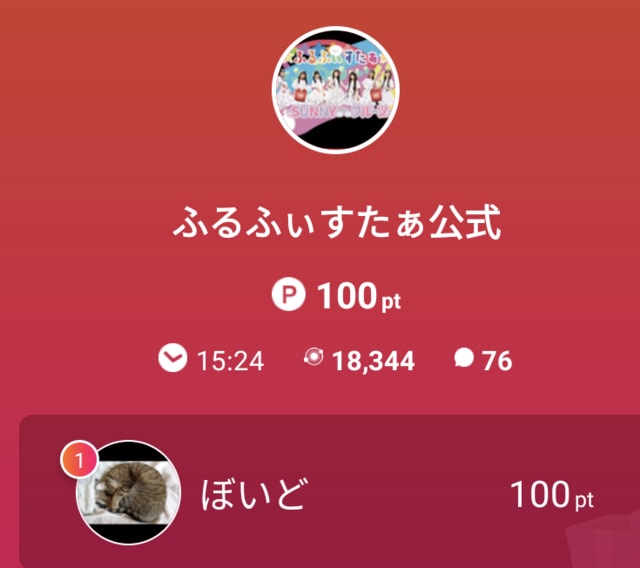
Task: Open ふるふぃすたぁ公式 profile avatar
Action: [335, 91]
